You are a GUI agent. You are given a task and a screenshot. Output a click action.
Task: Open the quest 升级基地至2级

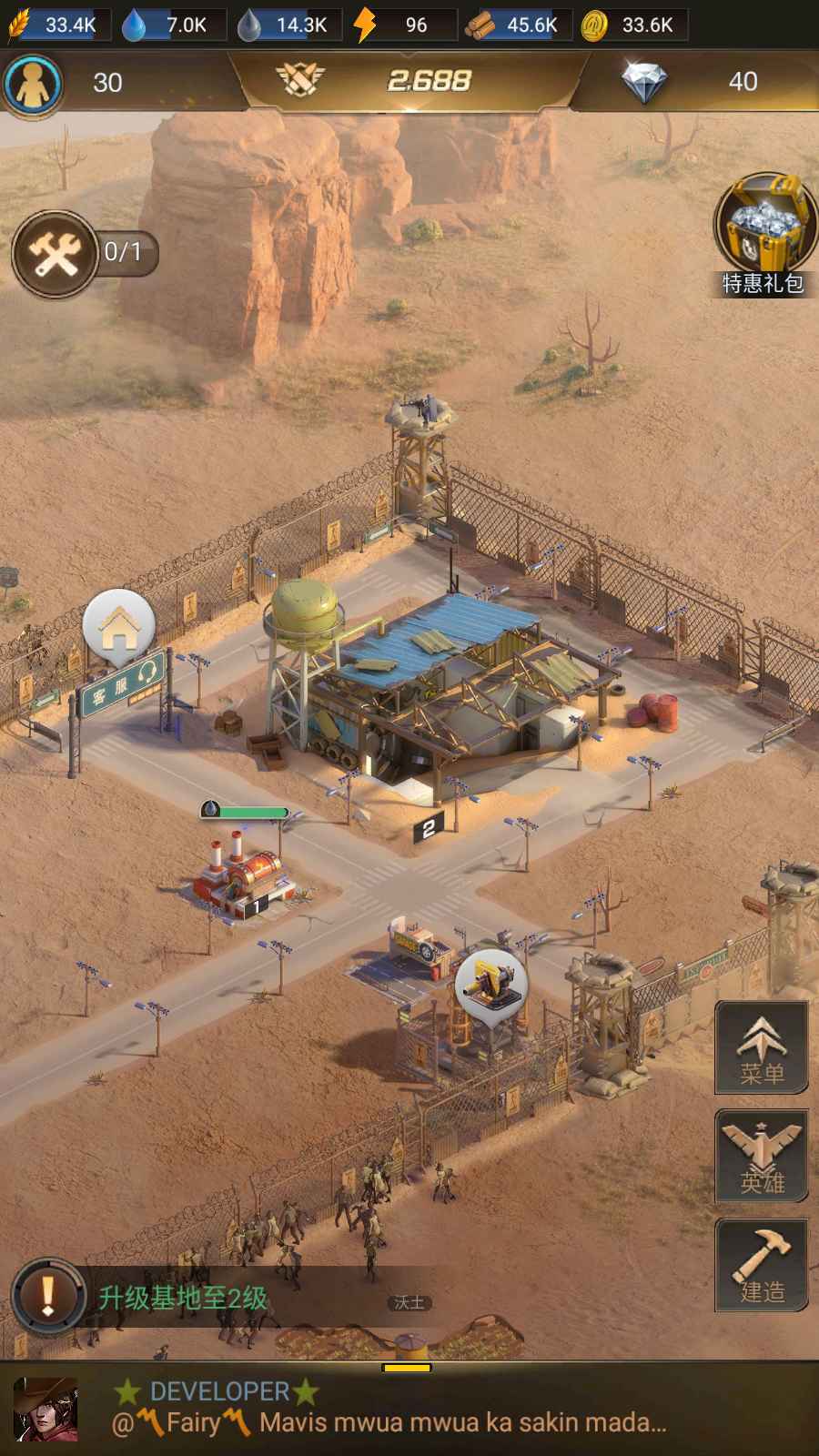pyautogui.click(x=182, y=1298)
